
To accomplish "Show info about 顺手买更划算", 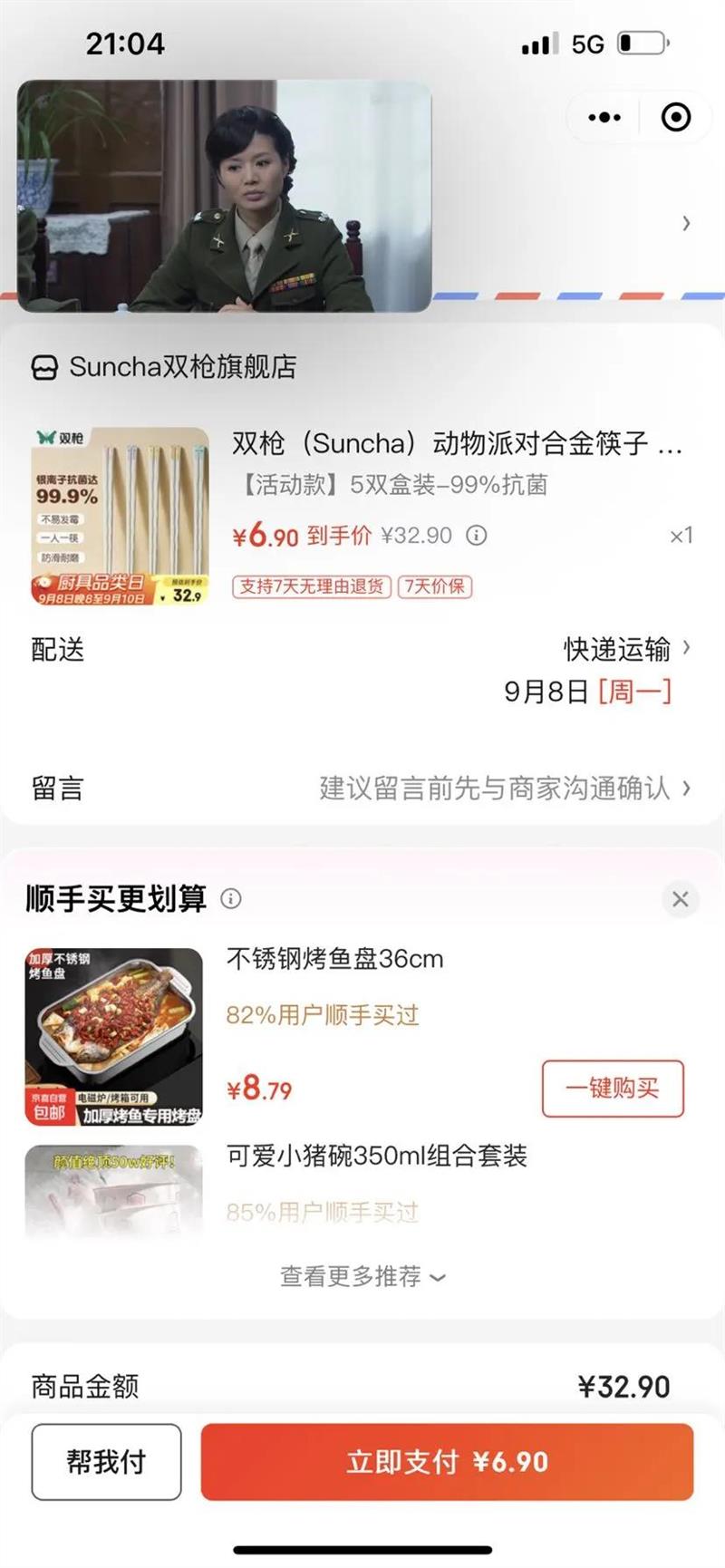I will click(232, 899).
